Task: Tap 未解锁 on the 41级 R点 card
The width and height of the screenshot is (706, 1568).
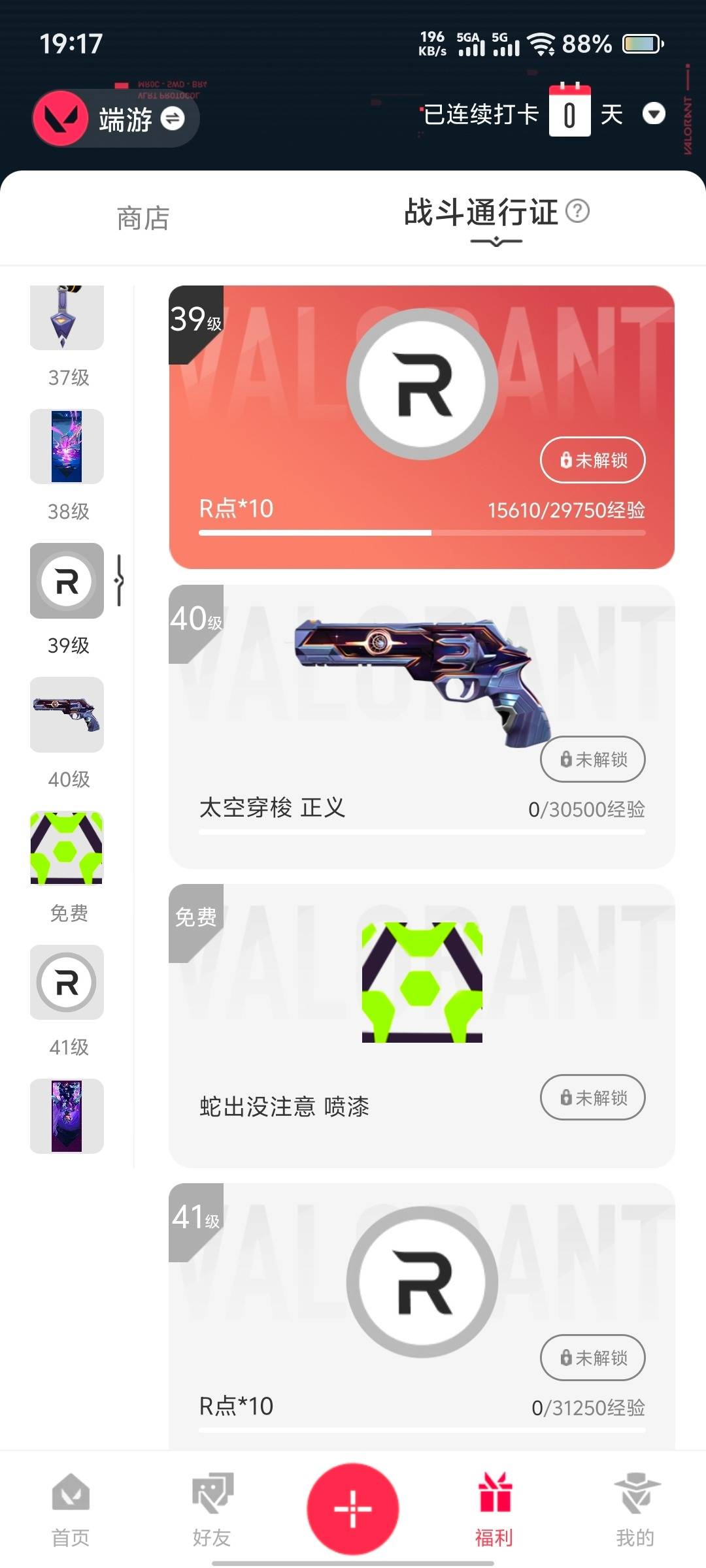Action: [x=592, y=1358]
